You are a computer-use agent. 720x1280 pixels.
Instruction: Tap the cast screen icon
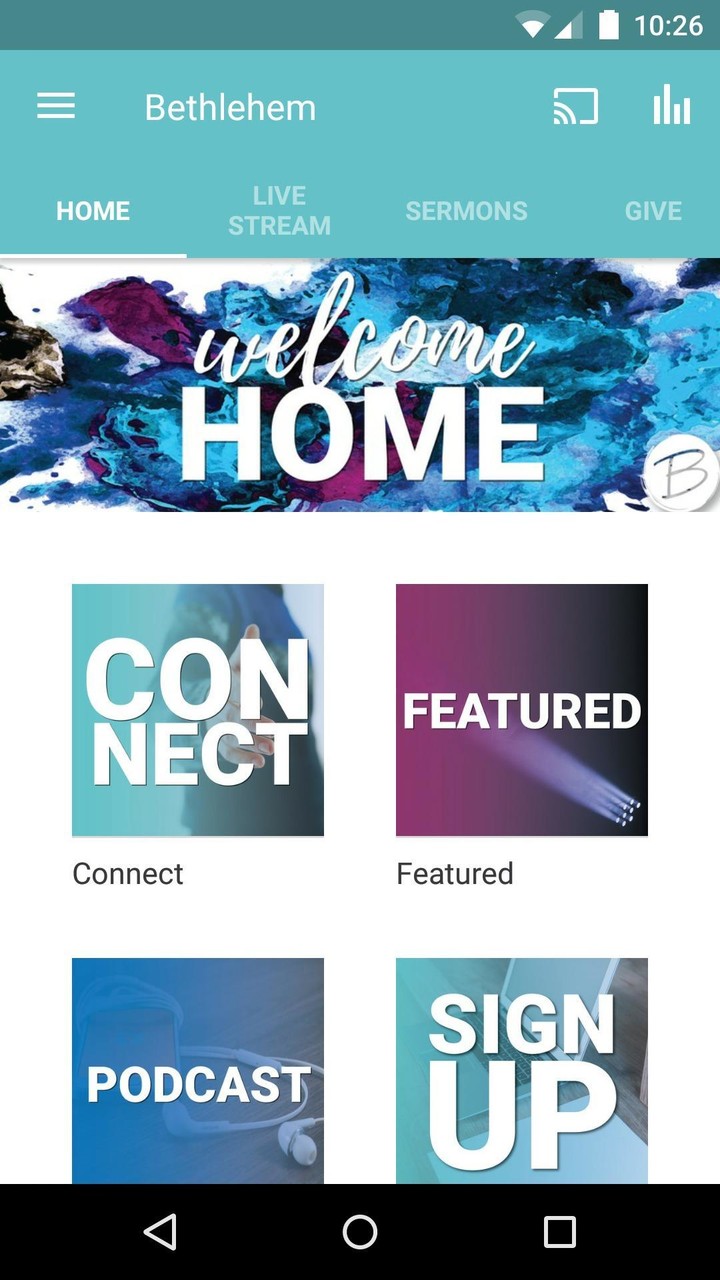coord(576,106)
